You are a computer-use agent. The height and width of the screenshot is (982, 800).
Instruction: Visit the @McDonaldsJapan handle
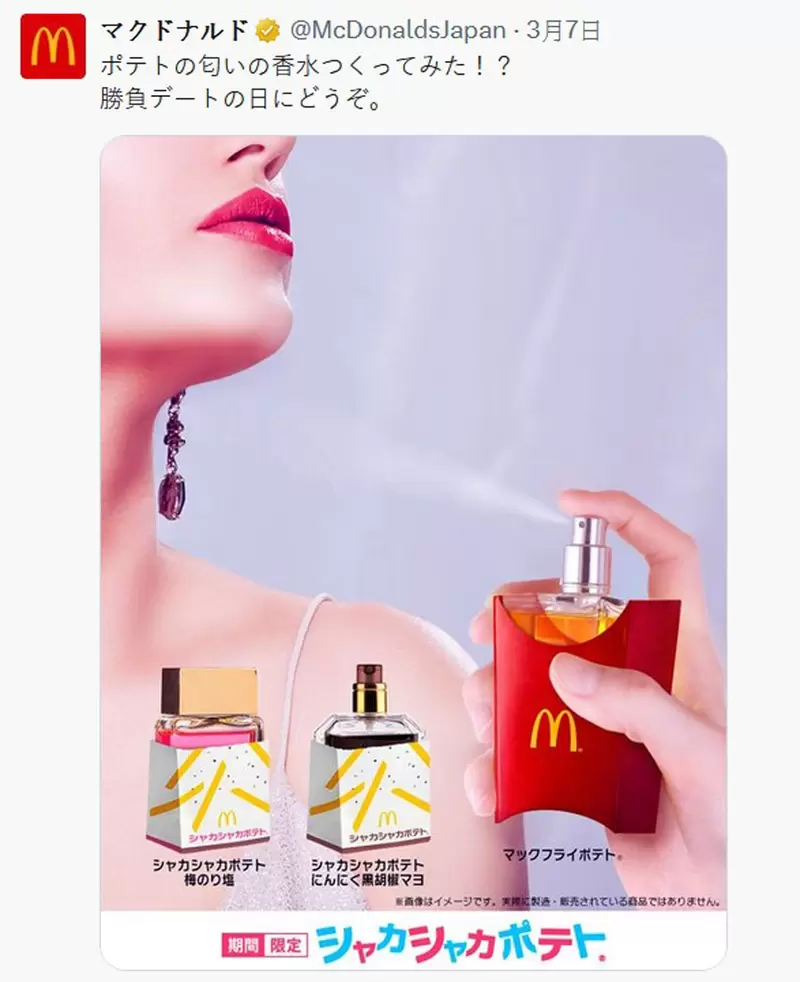[x=398, y=31]
